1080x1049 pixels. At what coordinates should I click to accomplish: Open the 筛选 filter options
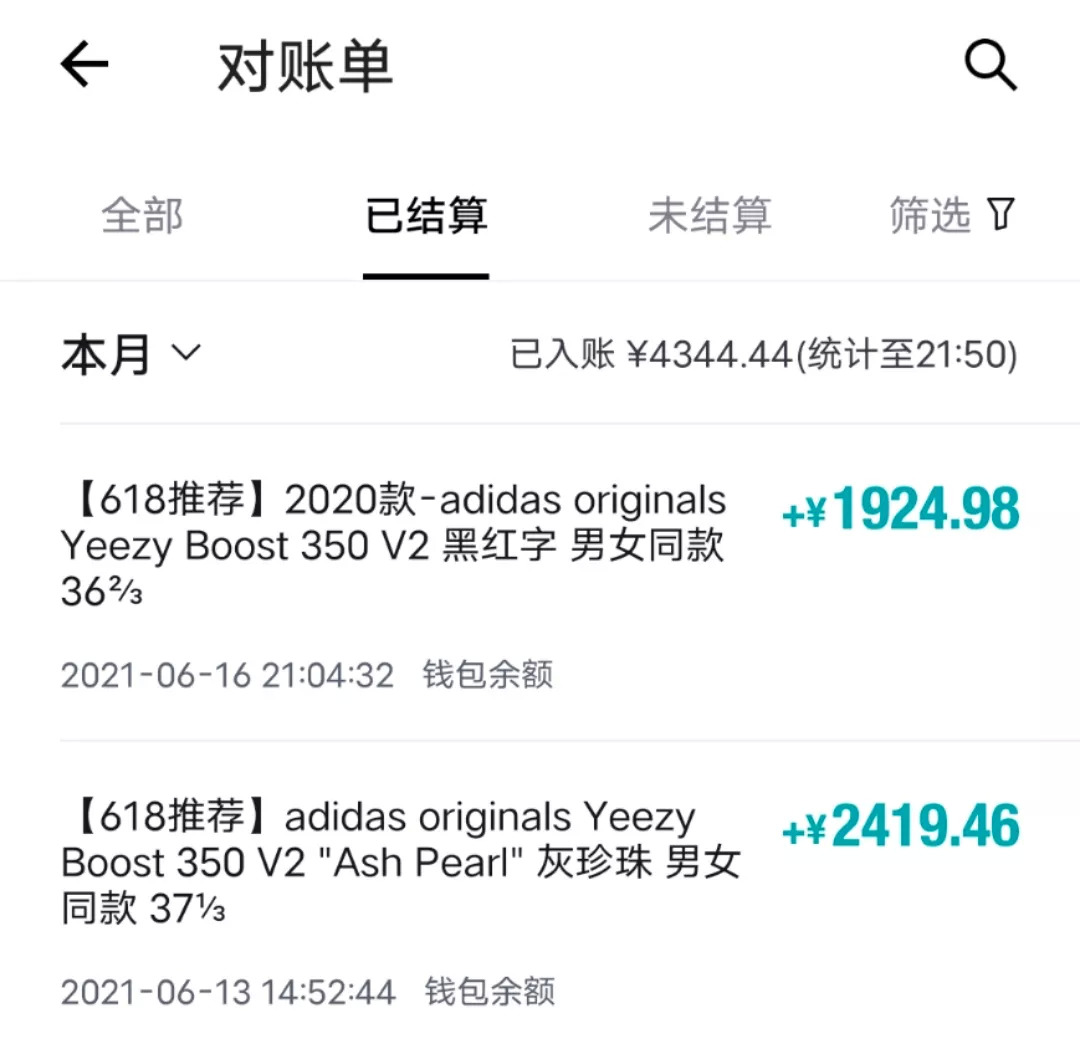(951, 216)
